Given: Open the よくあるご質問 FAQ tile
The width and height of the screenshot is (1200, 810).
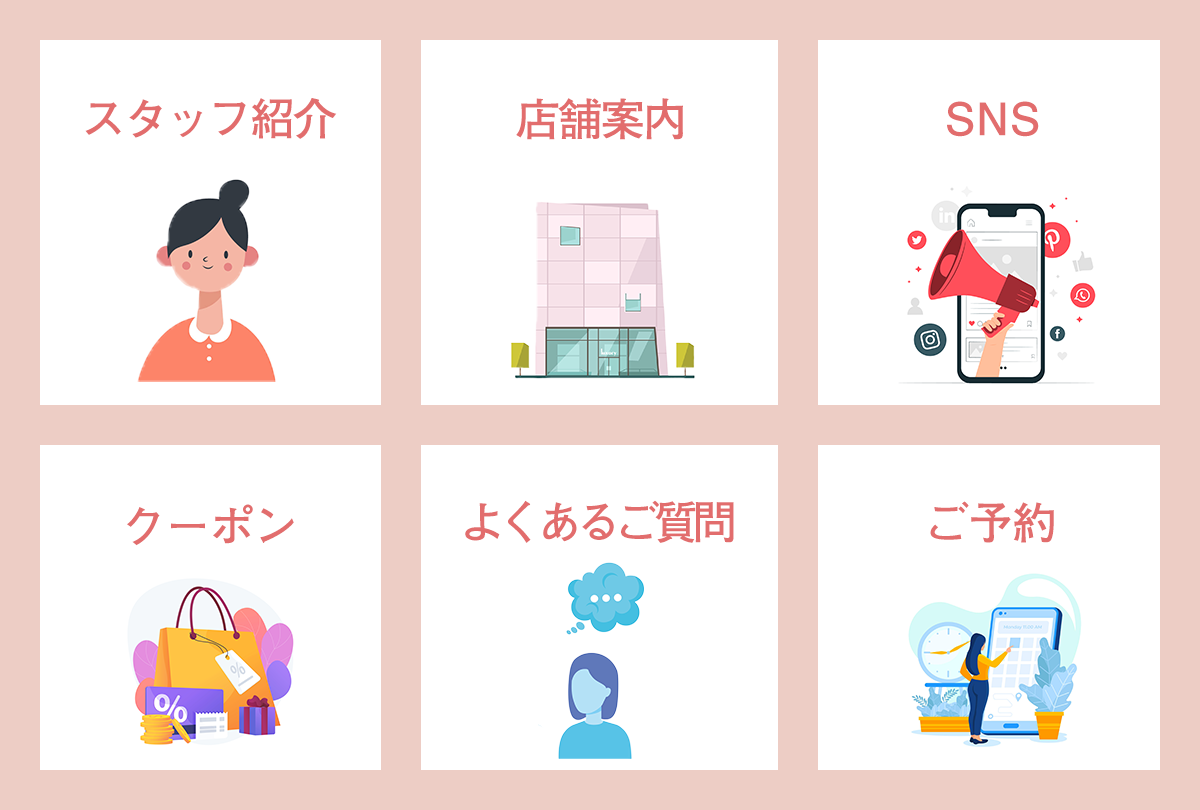Looking at the screenshot, I should pos(599,607).
